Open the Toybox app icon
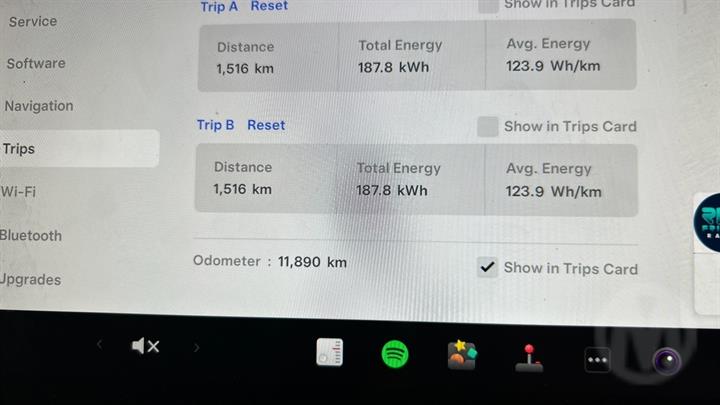Viewport: 720px width, 405px height. click(x=462, y=355)
